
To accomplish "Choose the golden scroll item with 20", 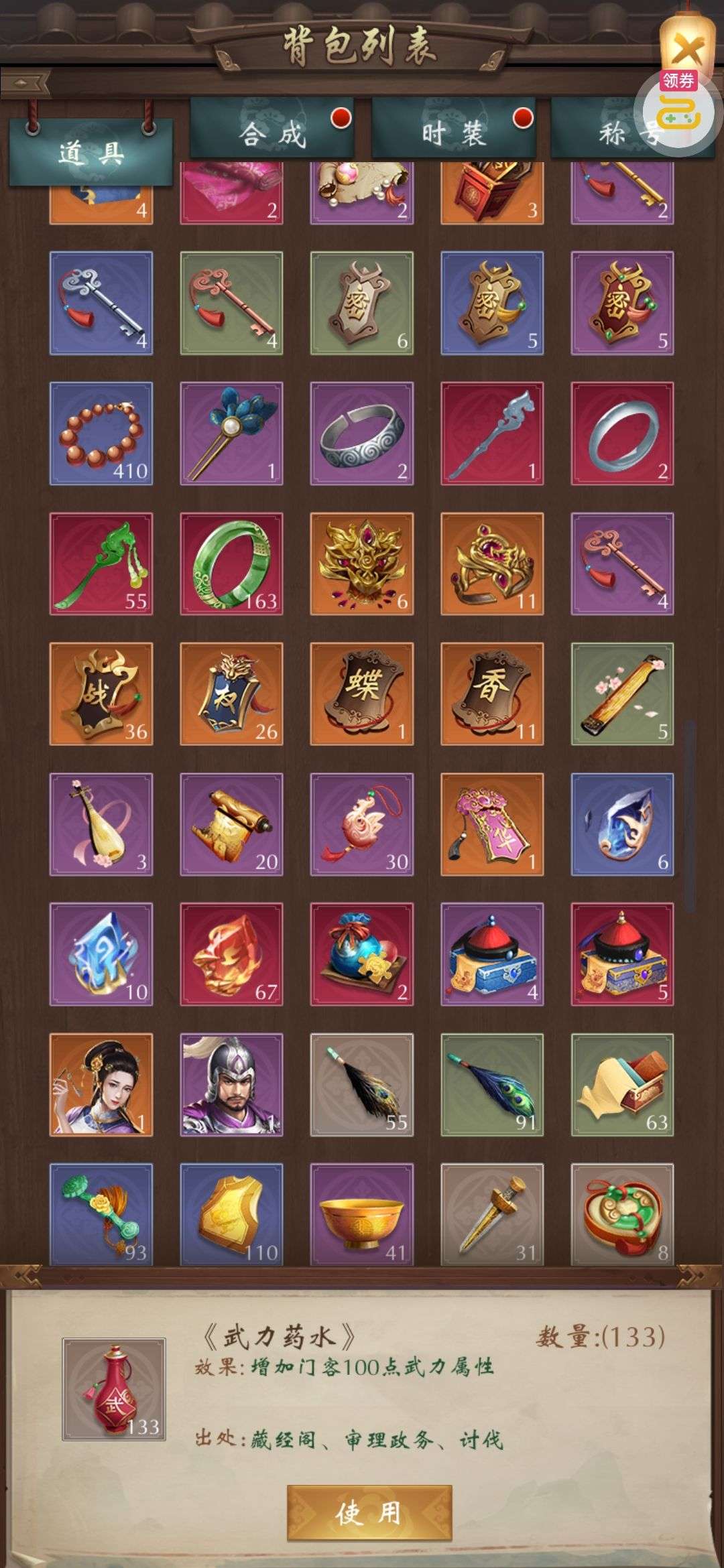I will click(231, 824).
